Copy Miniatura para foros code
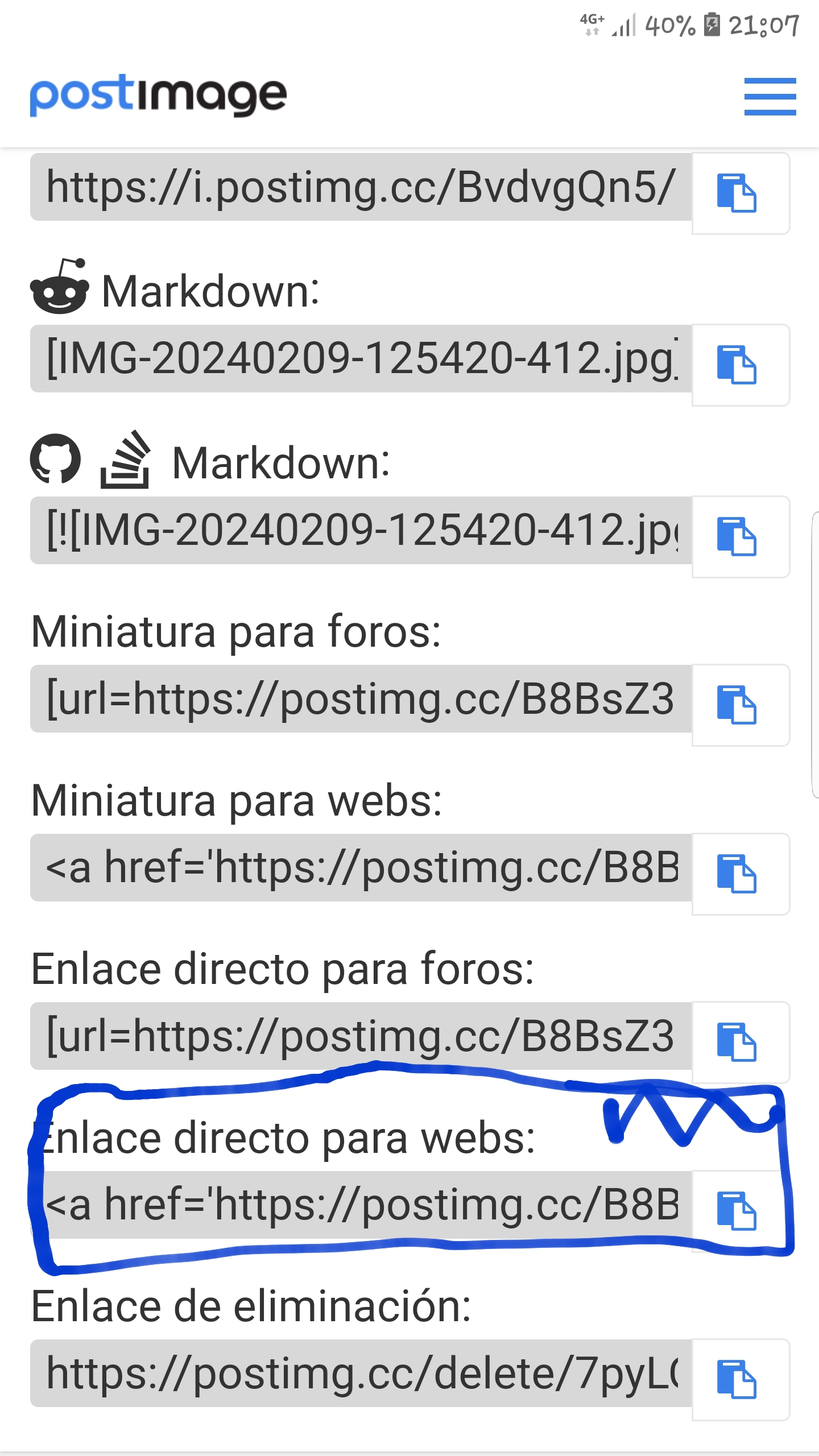The image size is (819, 1456). (x=741, y=705)
